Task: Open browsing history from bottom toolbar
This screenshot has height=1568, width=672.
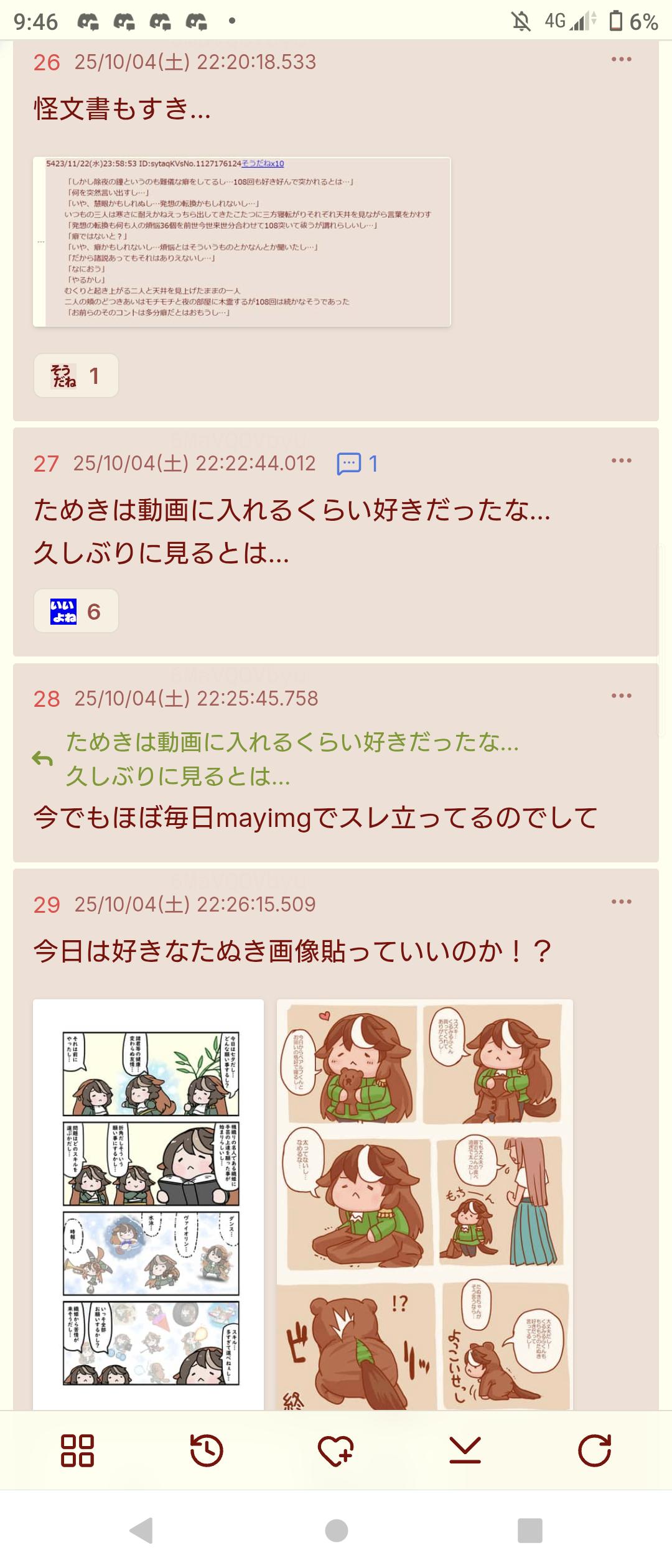Action: (x=207, y=1450)
